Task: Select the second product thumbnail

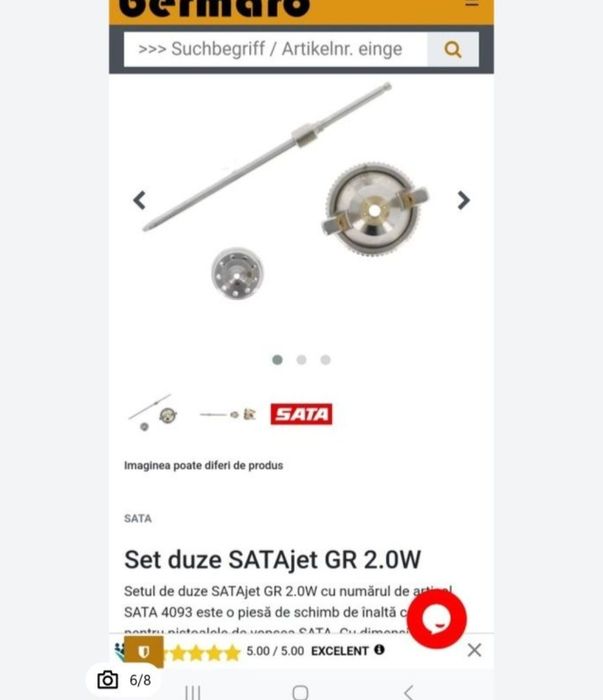Action: 228,414
